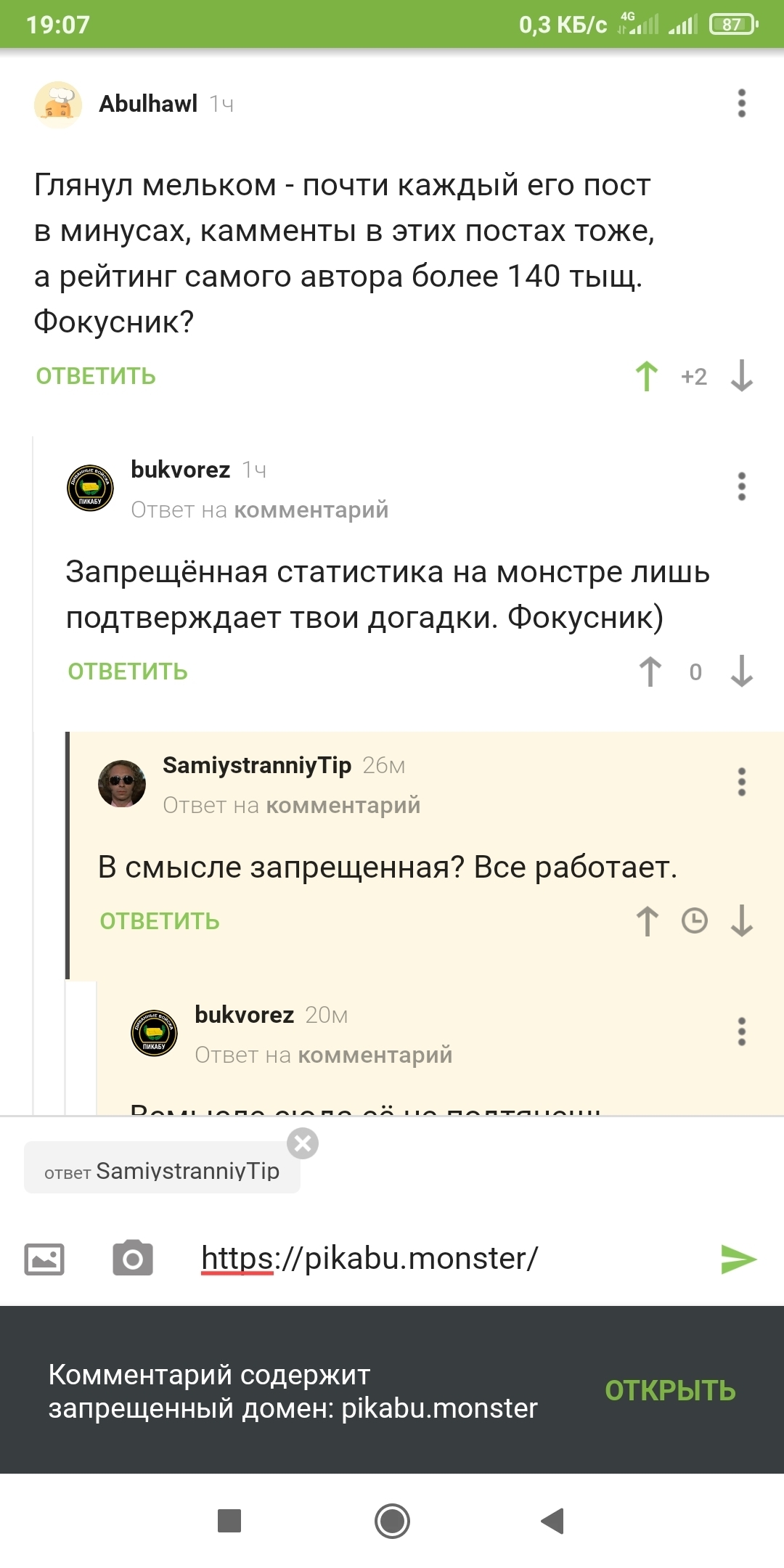This screenshot has height=1568, width=784.
Task: Tap ОТВЕТИТЬ under SamiystranniyTip's comment
Action: coord(160,921)
